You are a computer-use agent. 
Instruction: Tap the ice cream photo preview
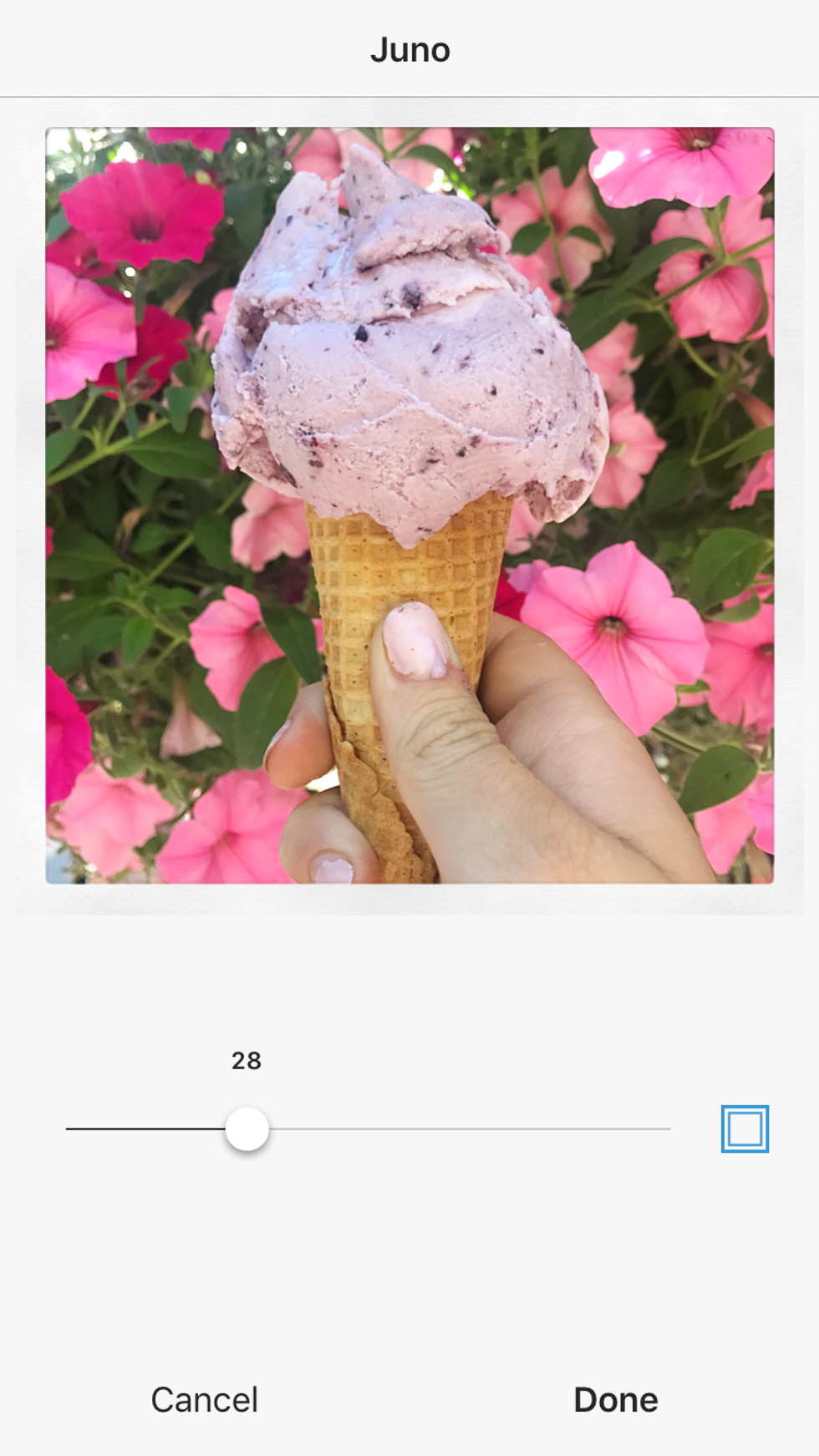coord(409,505)
